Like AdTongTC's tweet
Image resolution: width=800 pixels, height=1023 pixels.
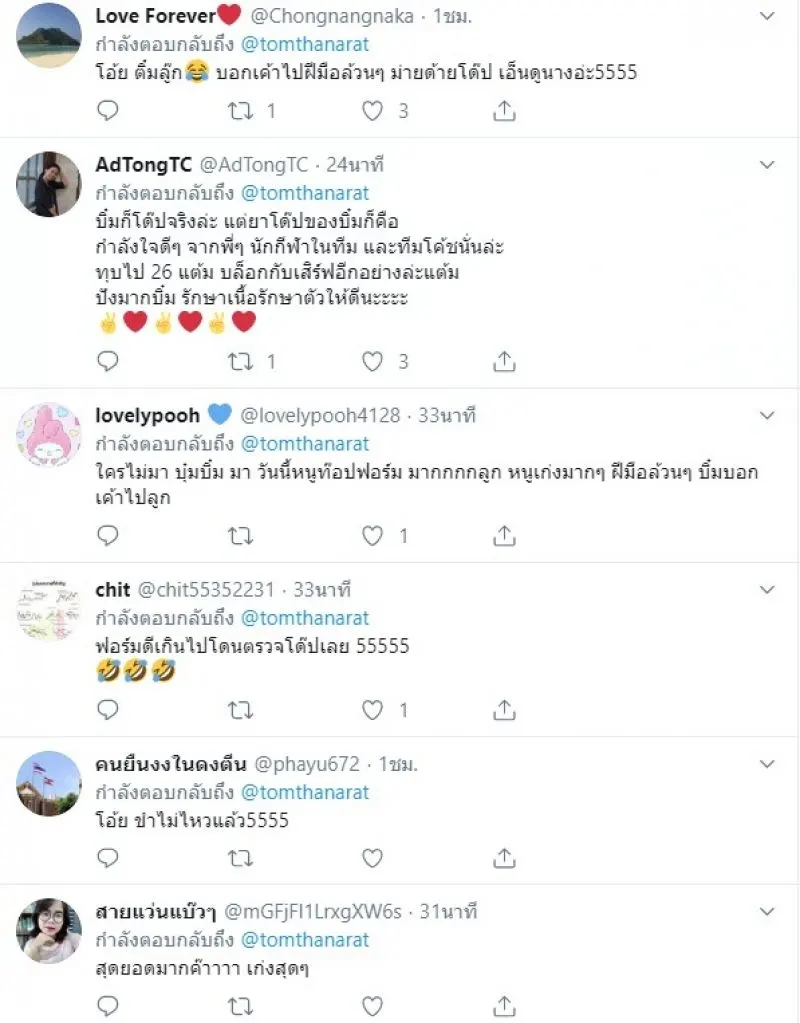(x=372, y=361)
